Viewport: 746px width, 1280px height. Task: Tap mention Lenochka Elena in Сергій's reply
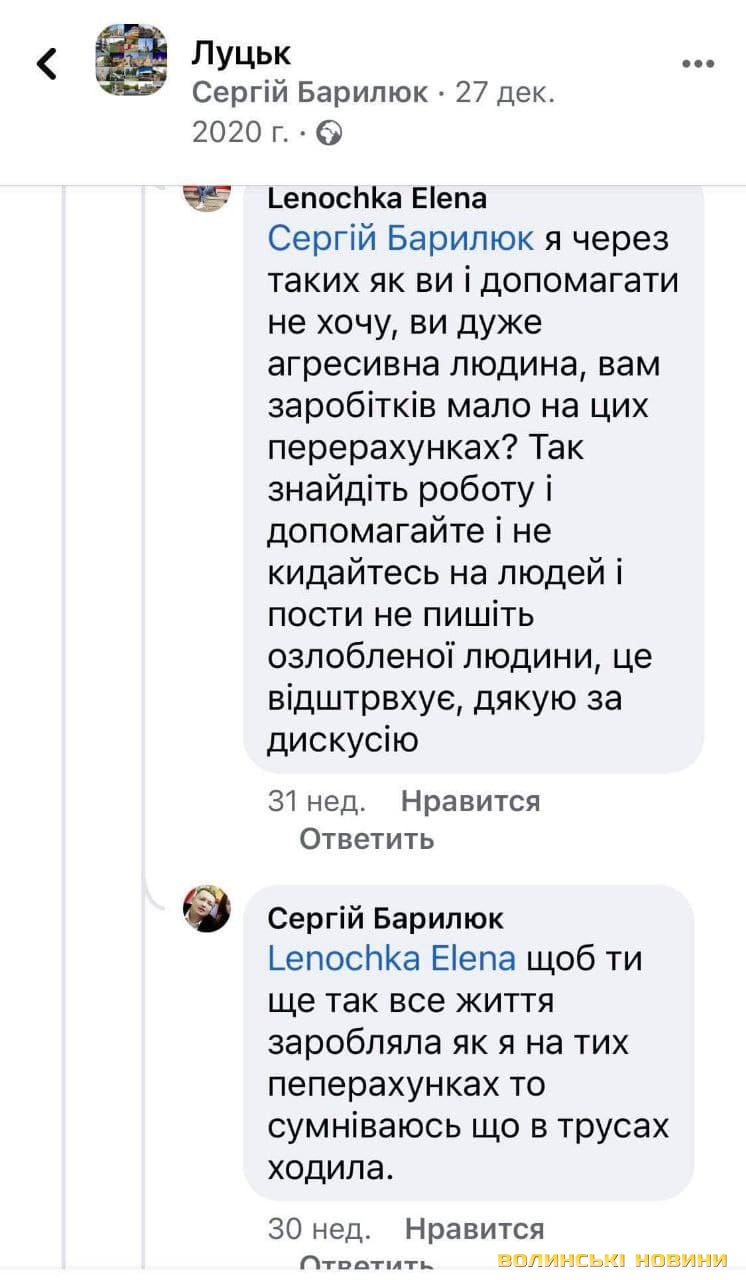pos(392,958)
